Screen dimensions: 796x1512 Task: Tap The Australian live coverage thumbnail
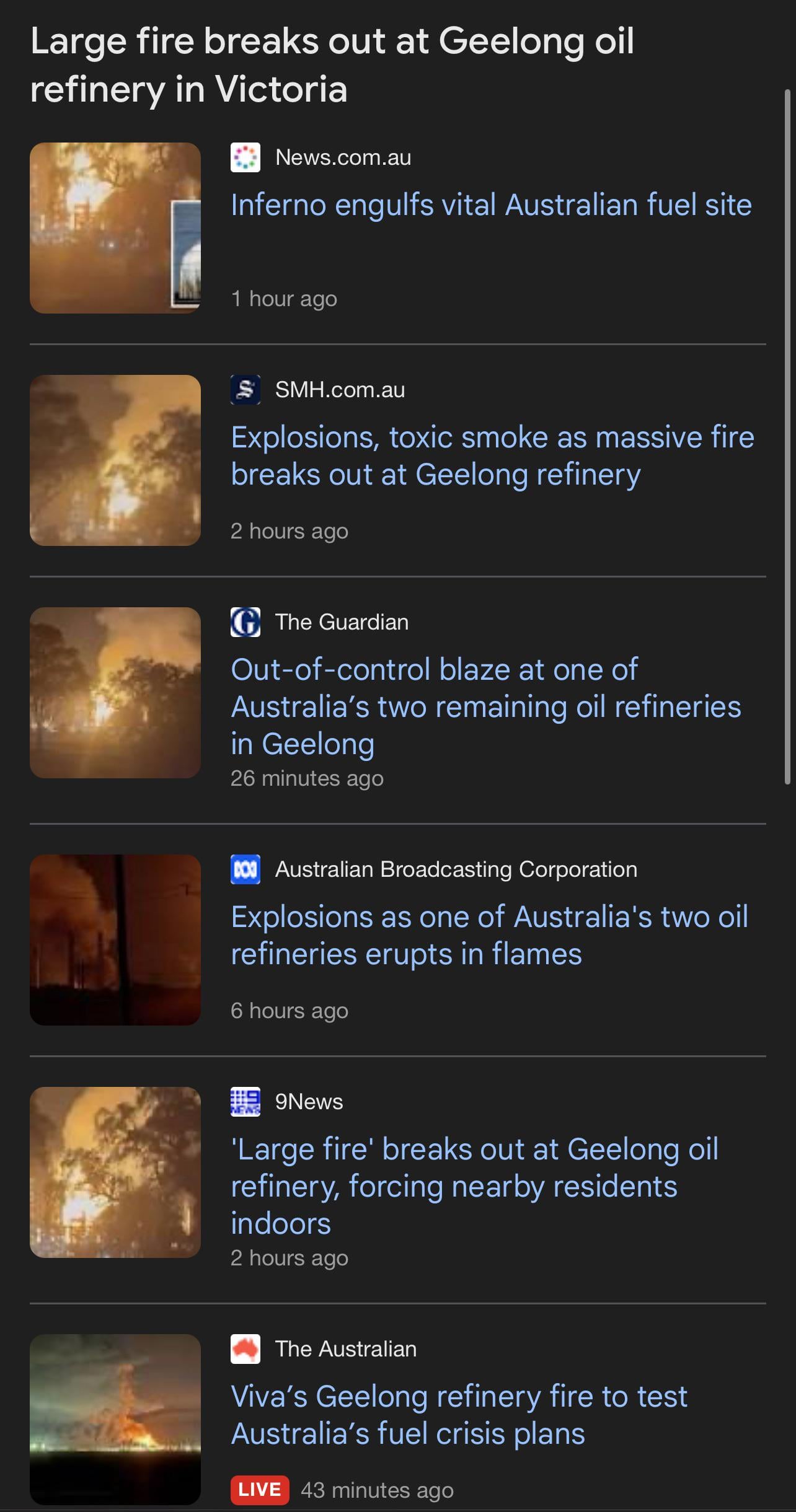point(115,1419)
